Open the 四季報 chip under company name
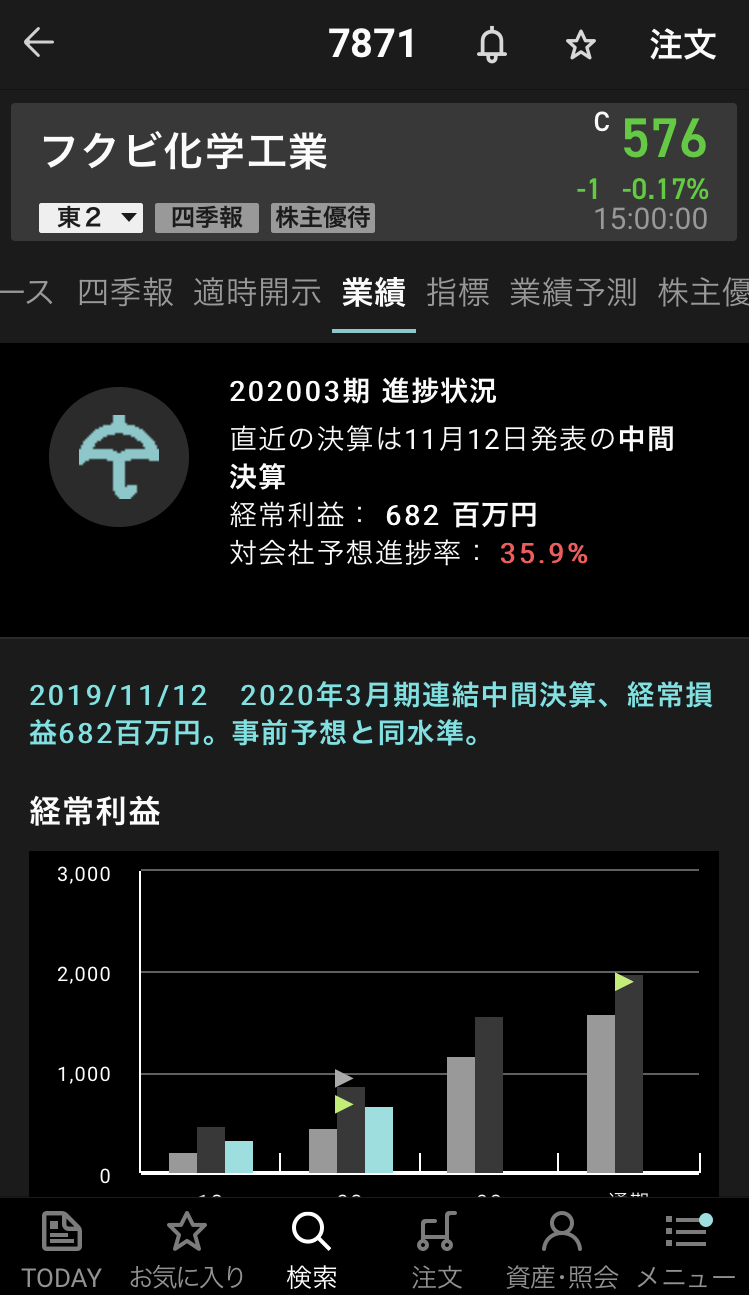 point(207,217)
